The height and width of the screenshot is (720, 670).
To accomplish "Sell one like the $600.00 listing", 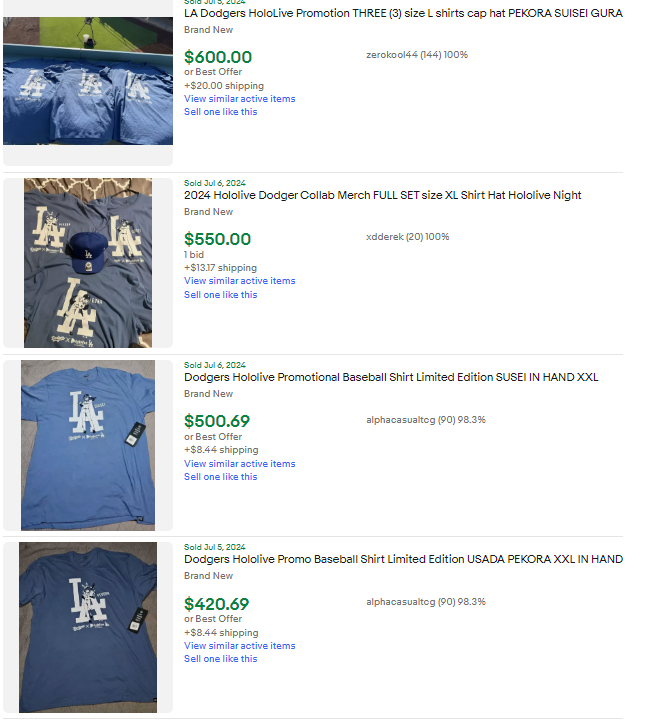I will pos(220,112).
